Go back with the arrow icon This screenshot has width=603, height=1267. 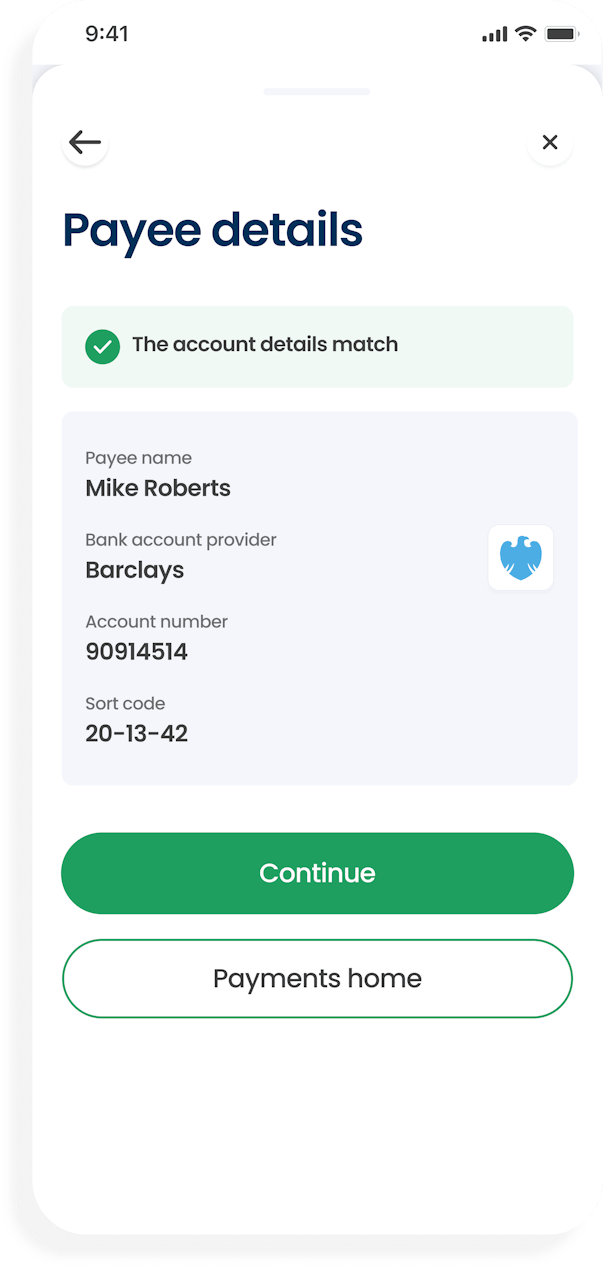(86, 143)
